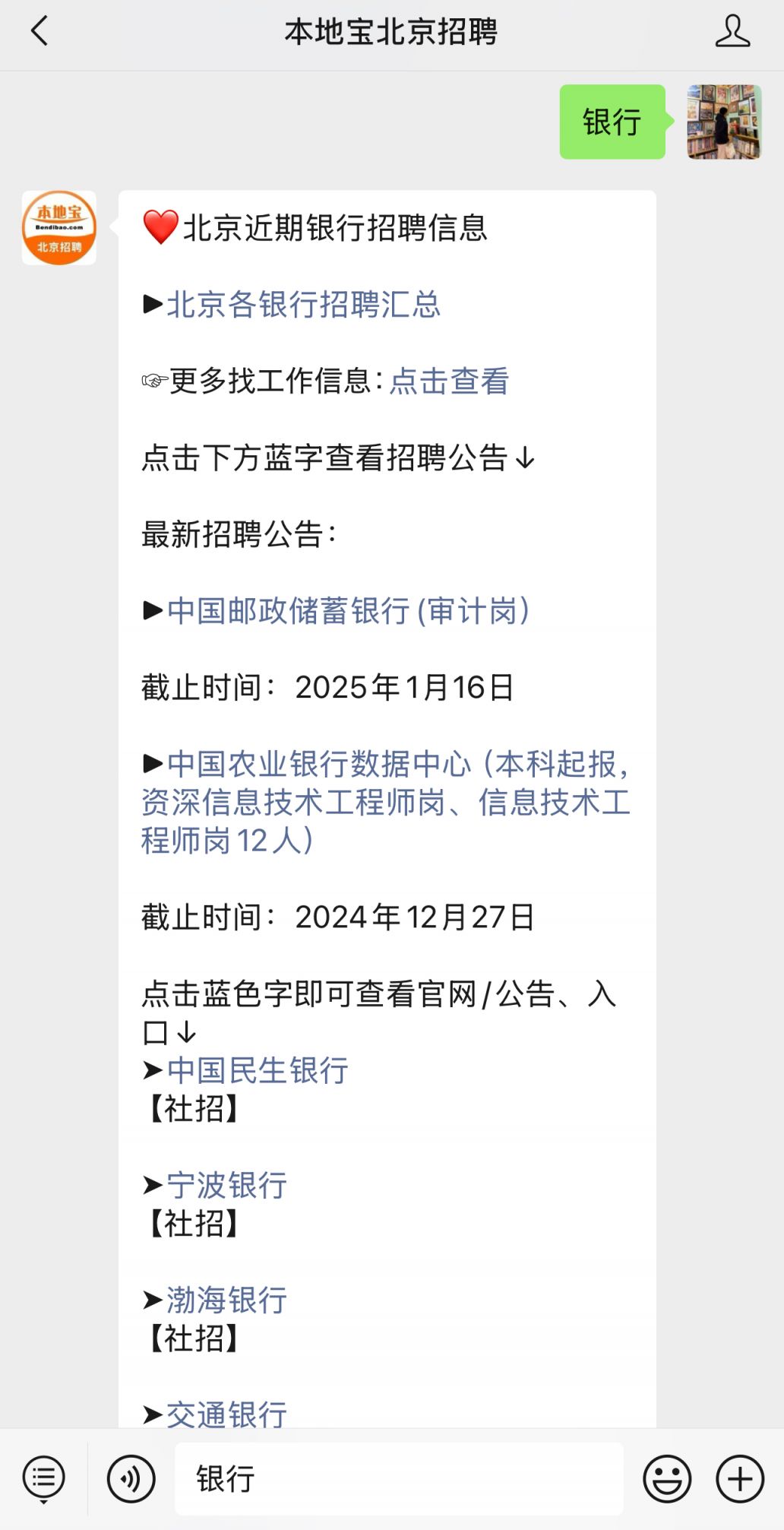
Task: Open the 渤海银行 link
Action: (226, 1300)
